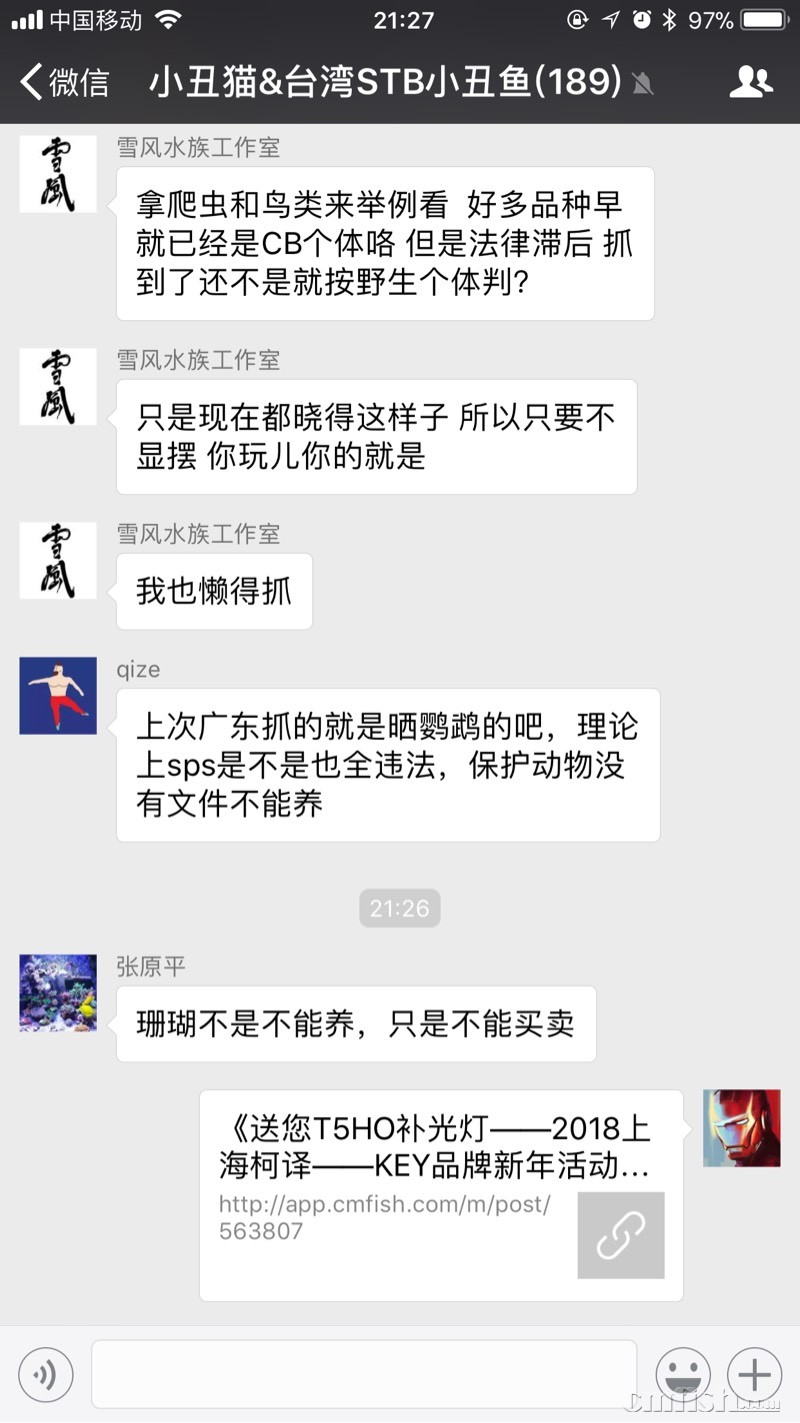Open the shared cmfish.com link card

(441, 1195)
